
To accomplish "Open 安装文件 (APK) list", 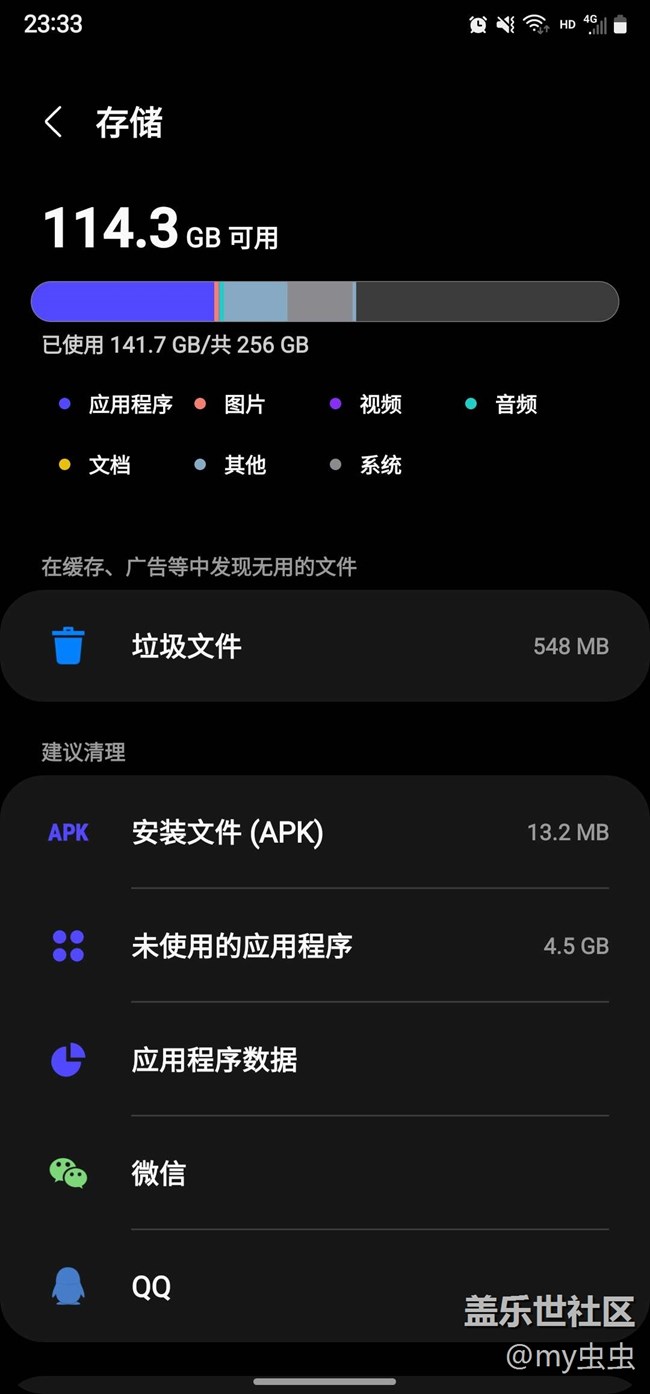I will pos(324,832).
